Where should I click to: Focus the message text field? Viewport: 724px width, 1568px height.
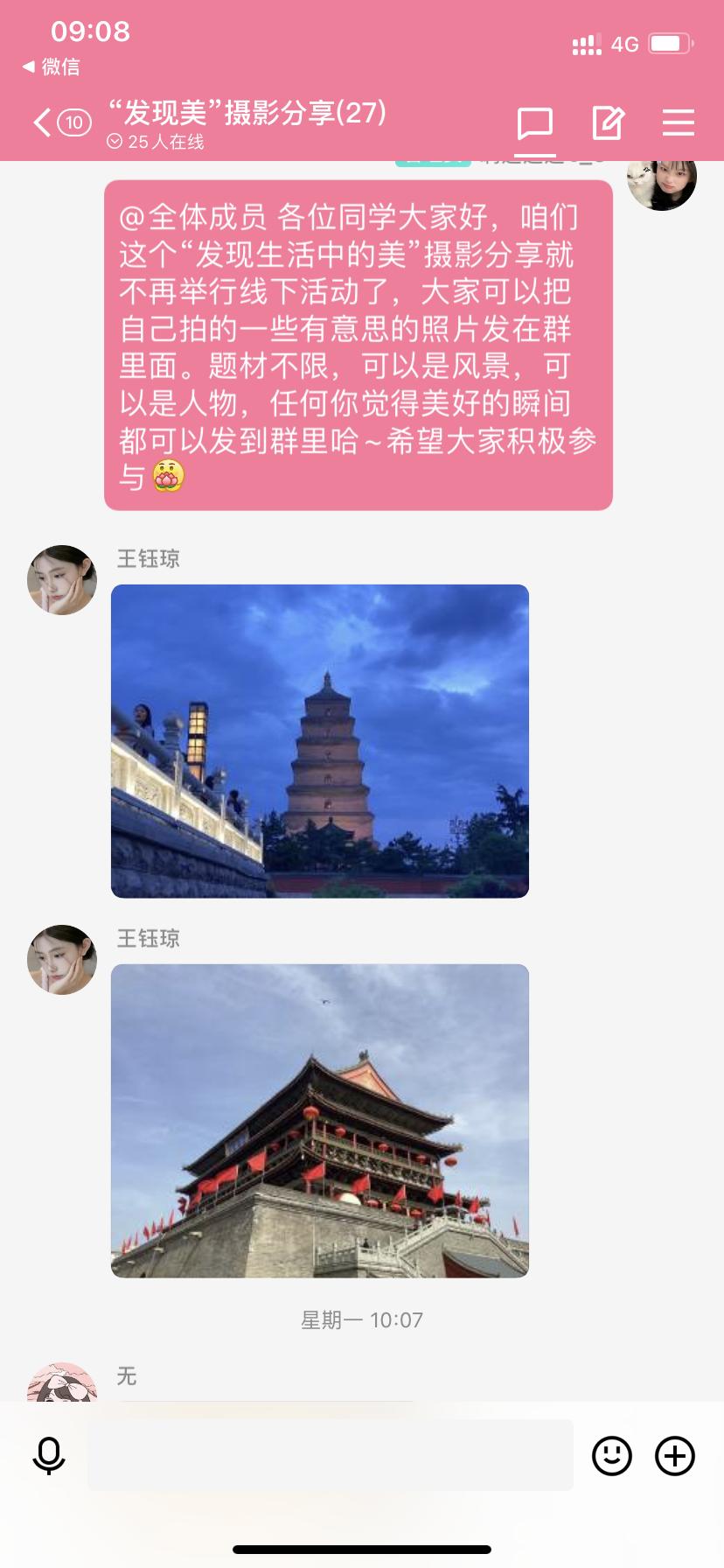click(331, 1456)
